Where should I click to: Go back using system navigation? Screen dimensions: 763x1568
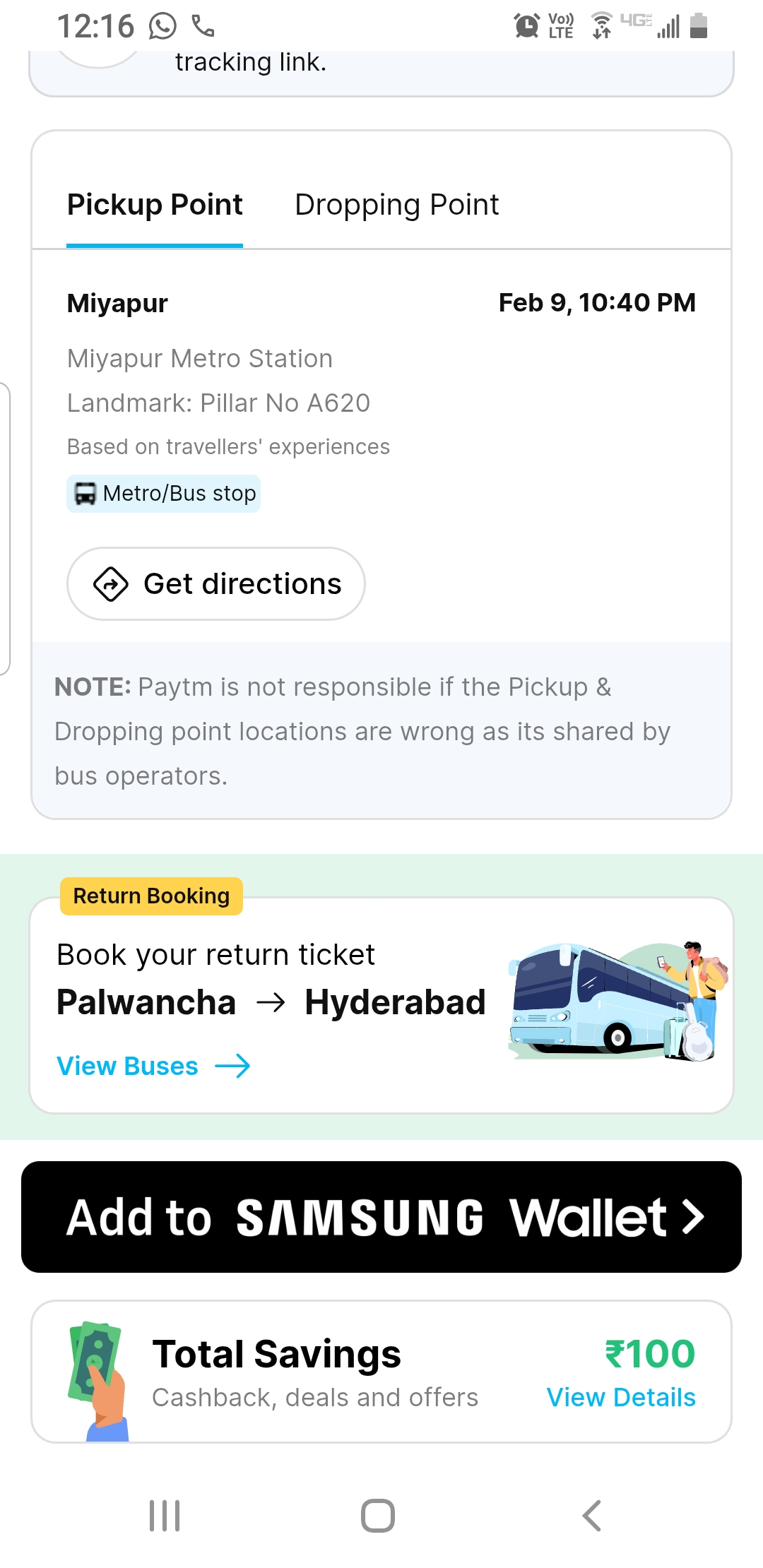[x=591, y=1516]
